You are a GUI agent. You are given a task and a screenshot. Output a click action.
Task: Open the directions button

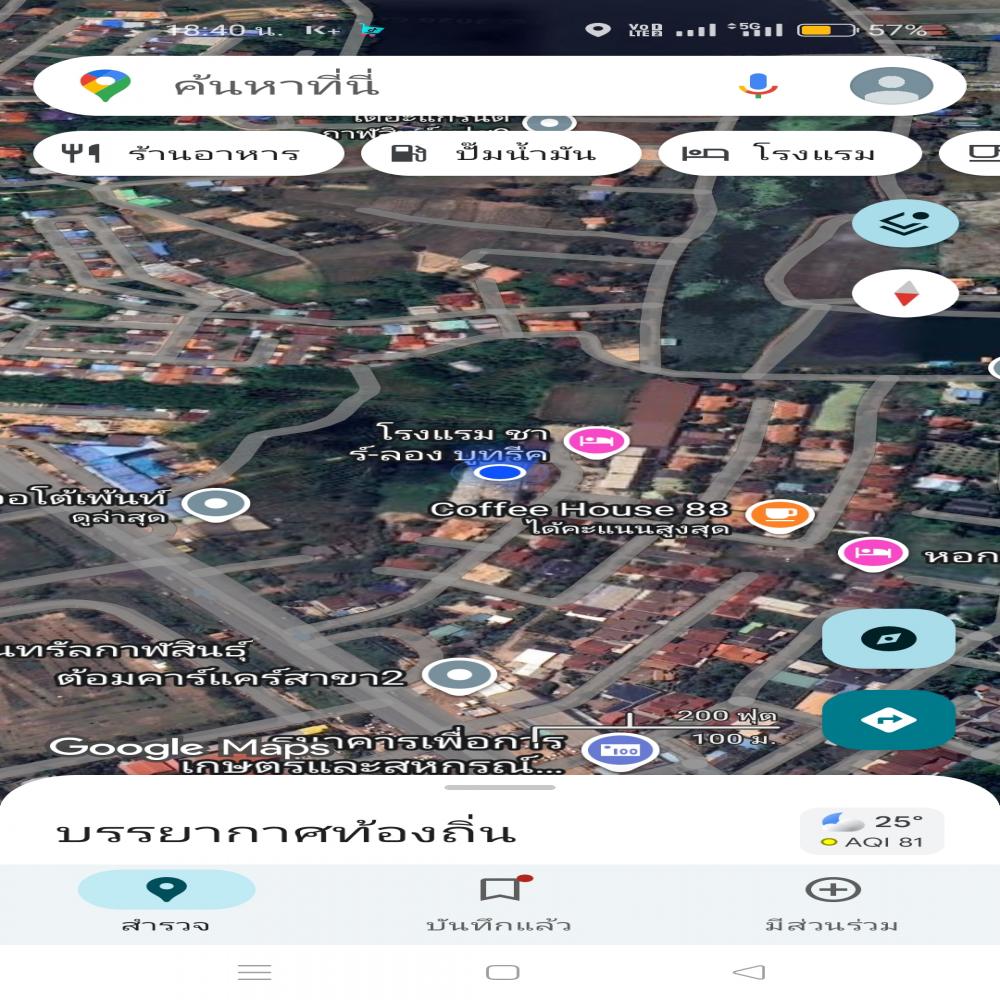coord(888,720)
